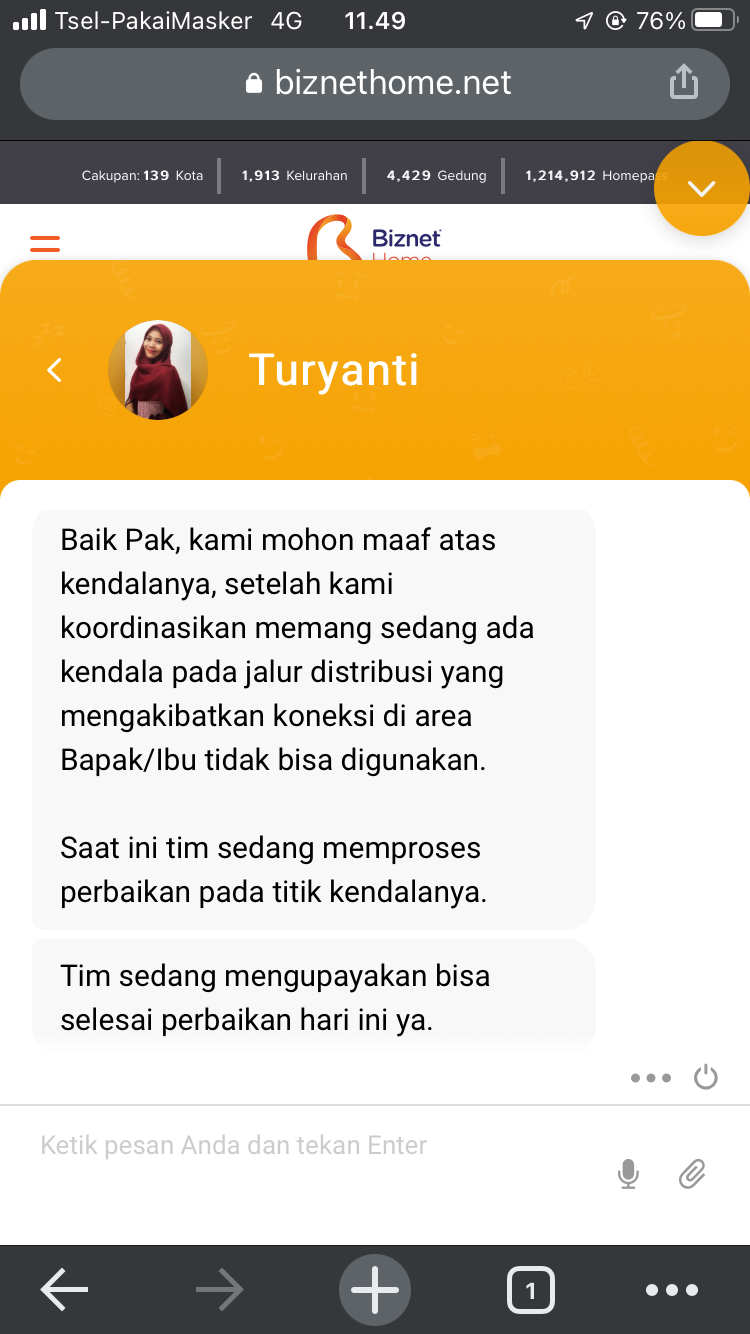This screenshot has width=750, height=1334.
Task: Navigate back with Safari's back arrow
Action: 63,1289
